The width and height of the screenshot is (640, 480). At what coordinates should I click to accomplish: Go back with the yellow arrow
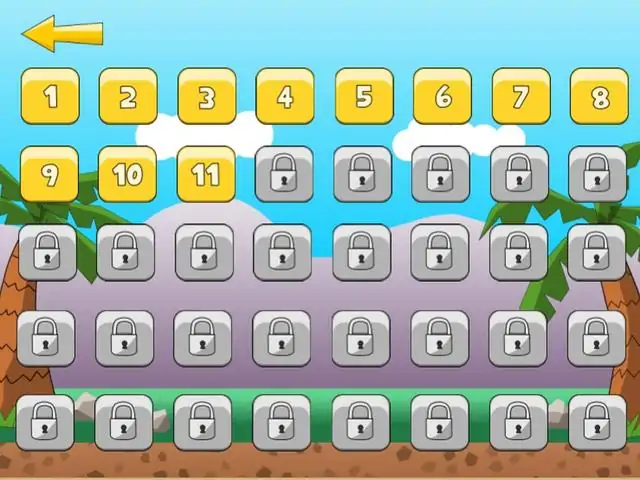(62, 34)
